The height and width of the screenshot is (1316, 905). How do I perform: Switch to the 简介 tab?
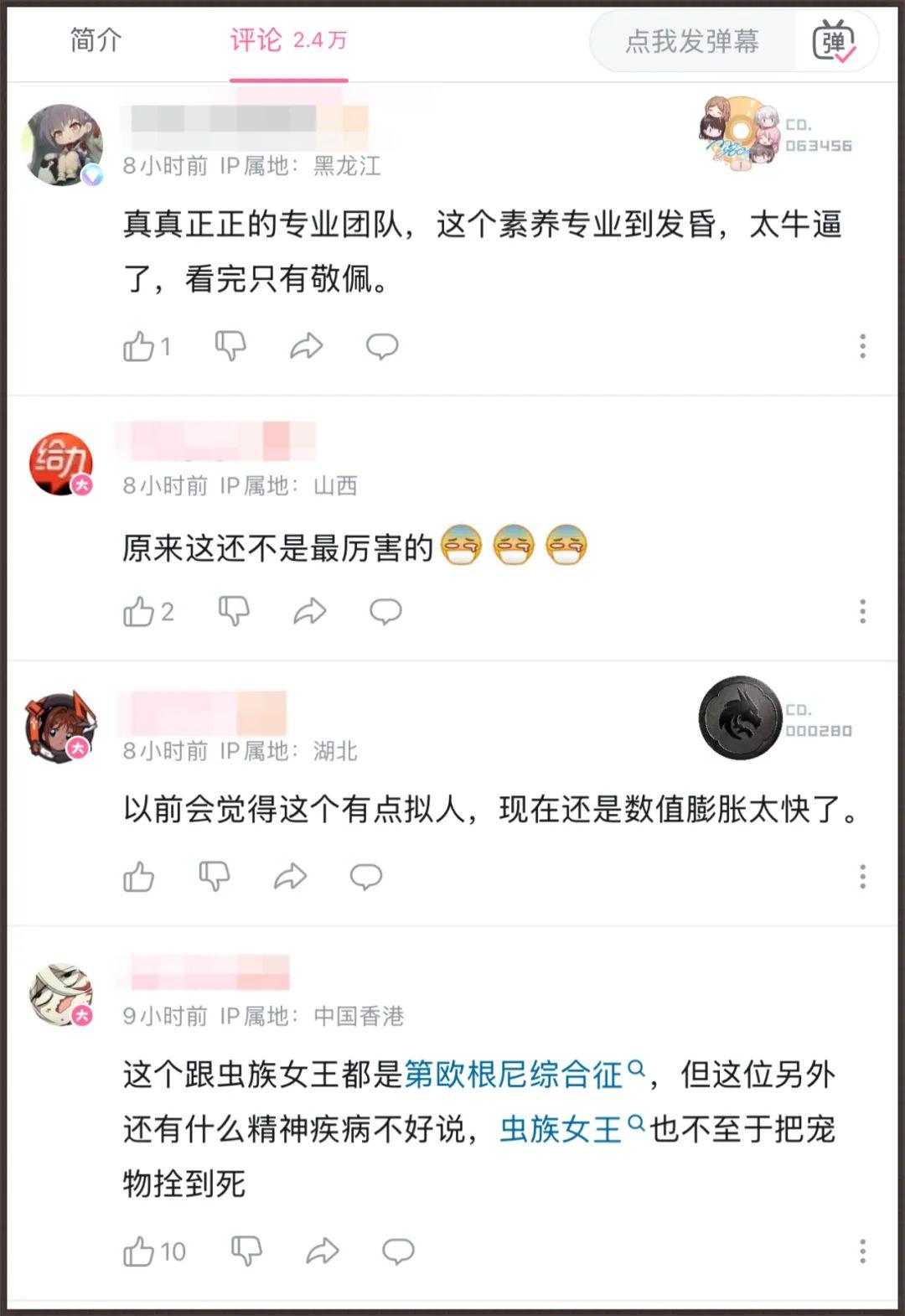coord(96,39)
